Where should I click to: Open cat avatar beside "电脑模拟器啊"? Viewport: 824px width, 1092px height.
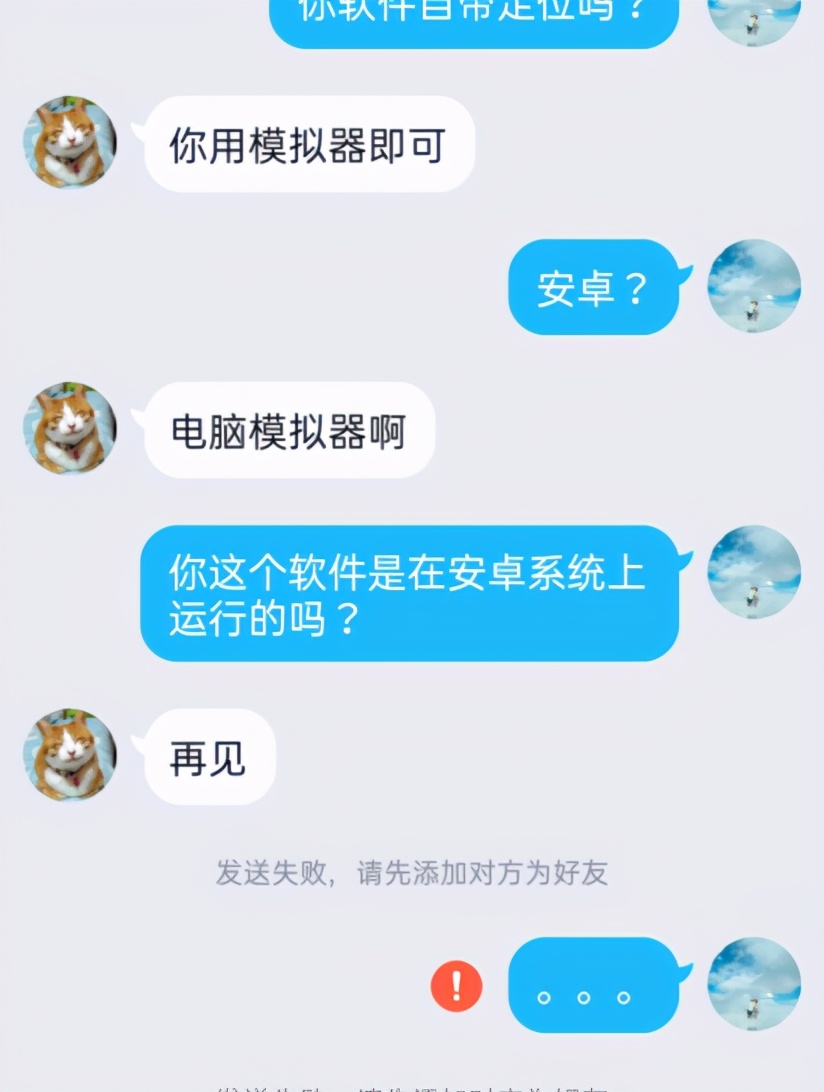[70, 428]
